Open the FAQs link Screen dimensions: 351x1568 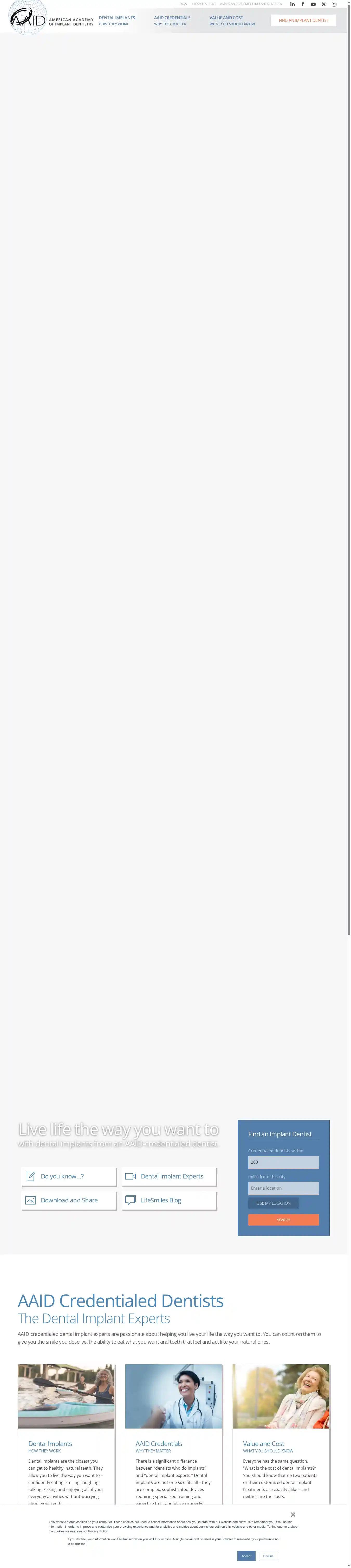pos(183,4)
